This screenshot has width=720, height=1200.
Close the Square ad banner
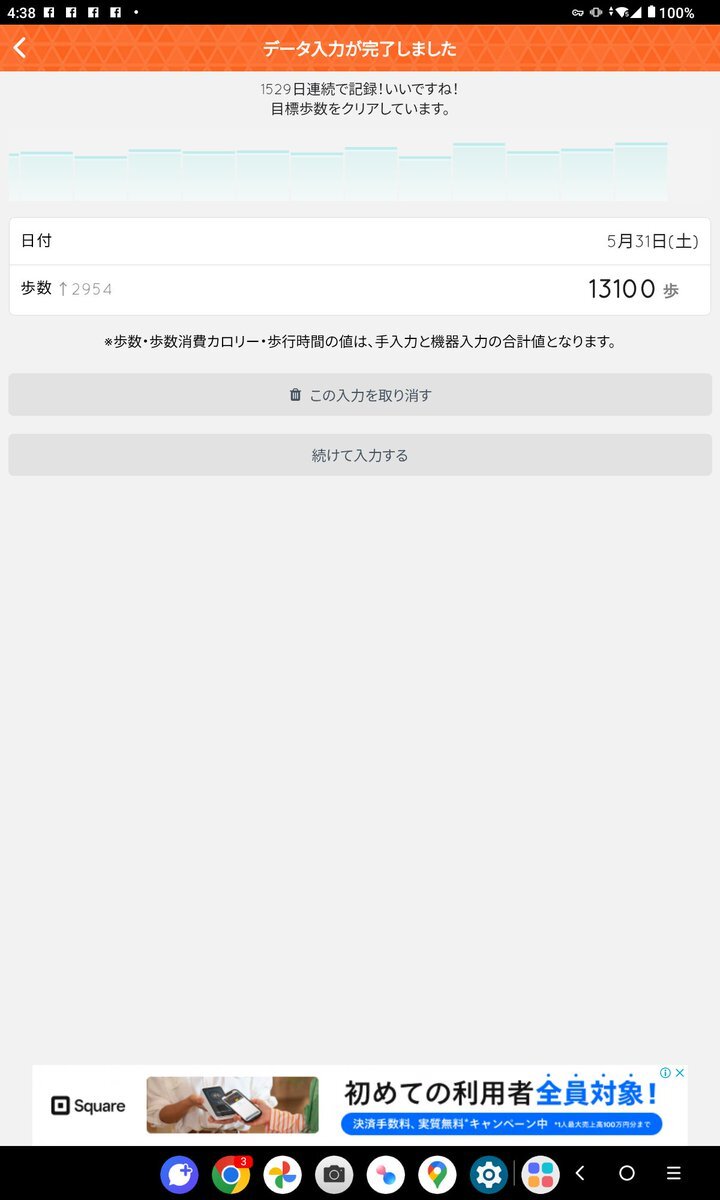coord(680,1073)
